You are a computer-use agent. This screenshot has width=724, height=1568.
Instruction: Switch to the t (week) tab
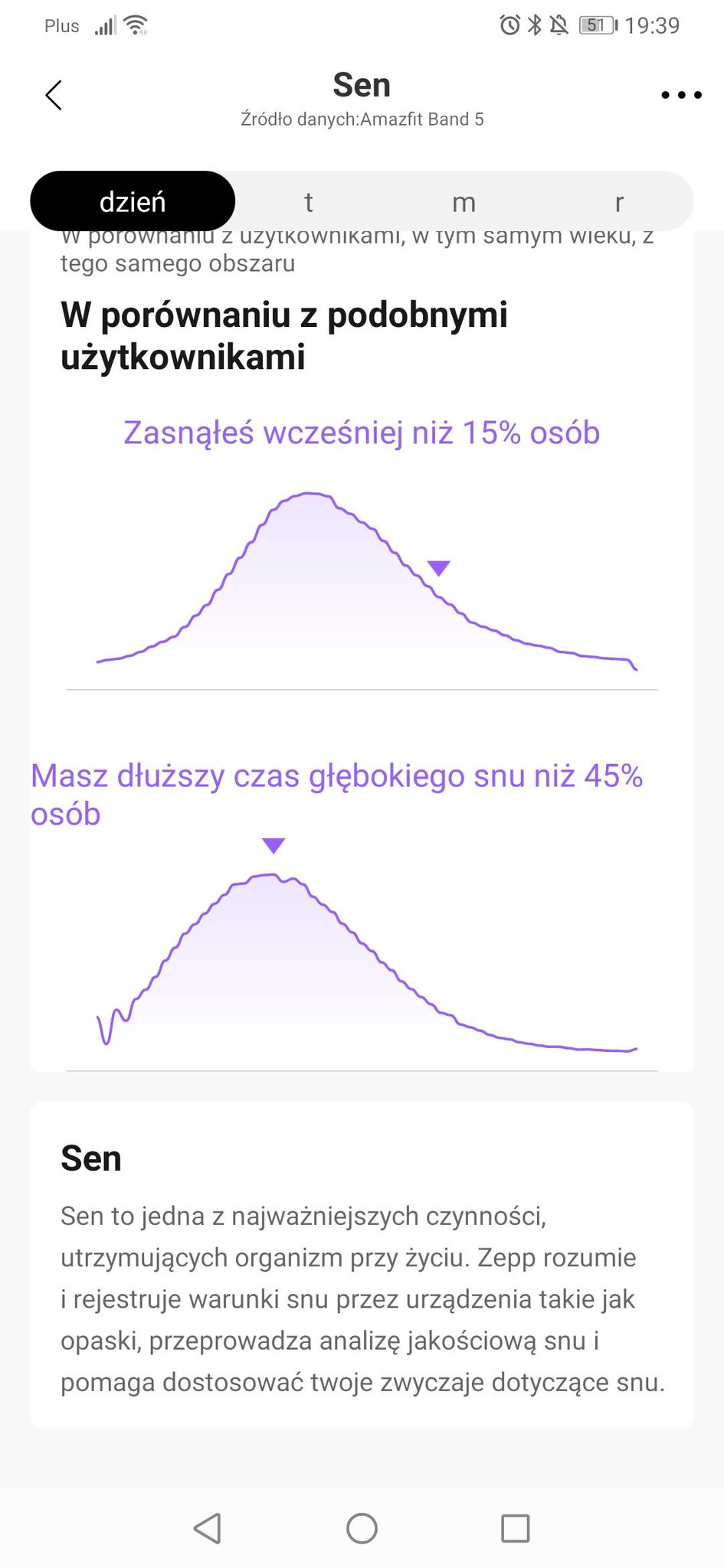pyautogui.click(x=309, y=202)
